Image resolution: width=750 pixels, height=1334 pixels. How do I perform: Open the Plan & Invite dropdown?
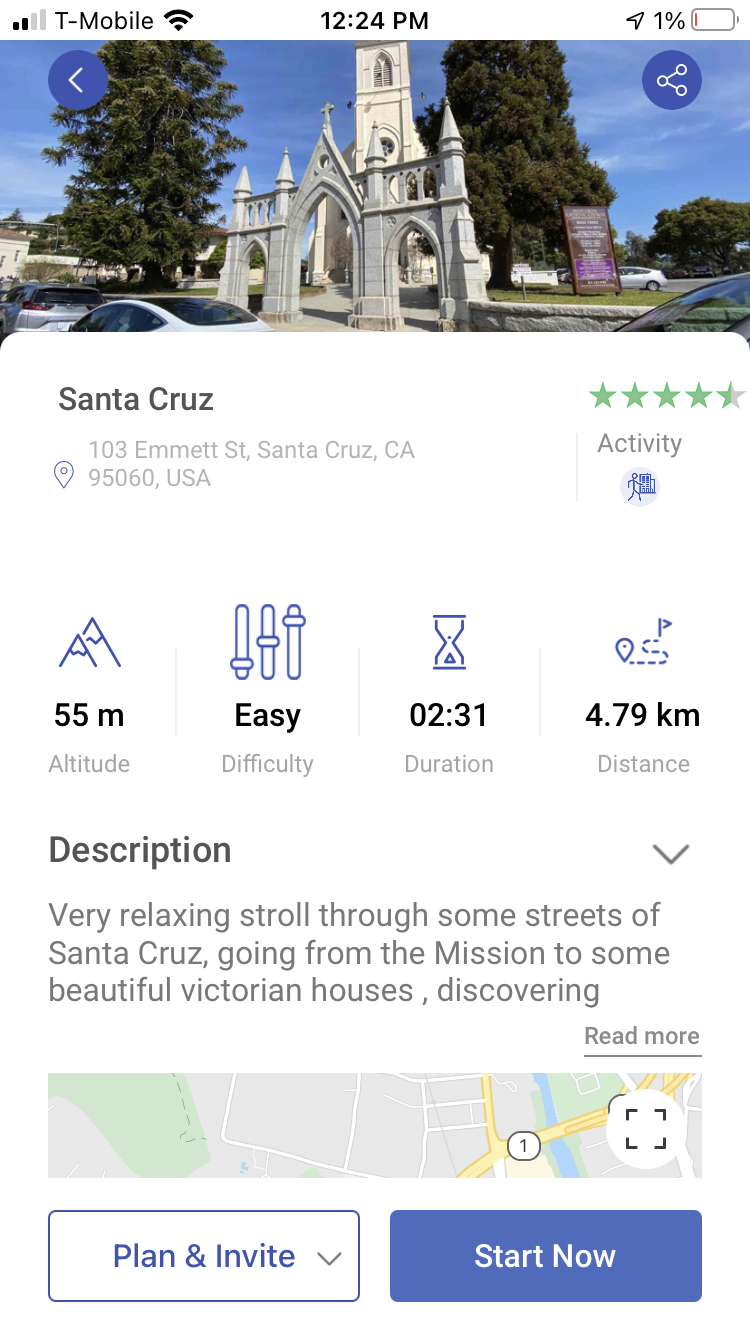204,1256
